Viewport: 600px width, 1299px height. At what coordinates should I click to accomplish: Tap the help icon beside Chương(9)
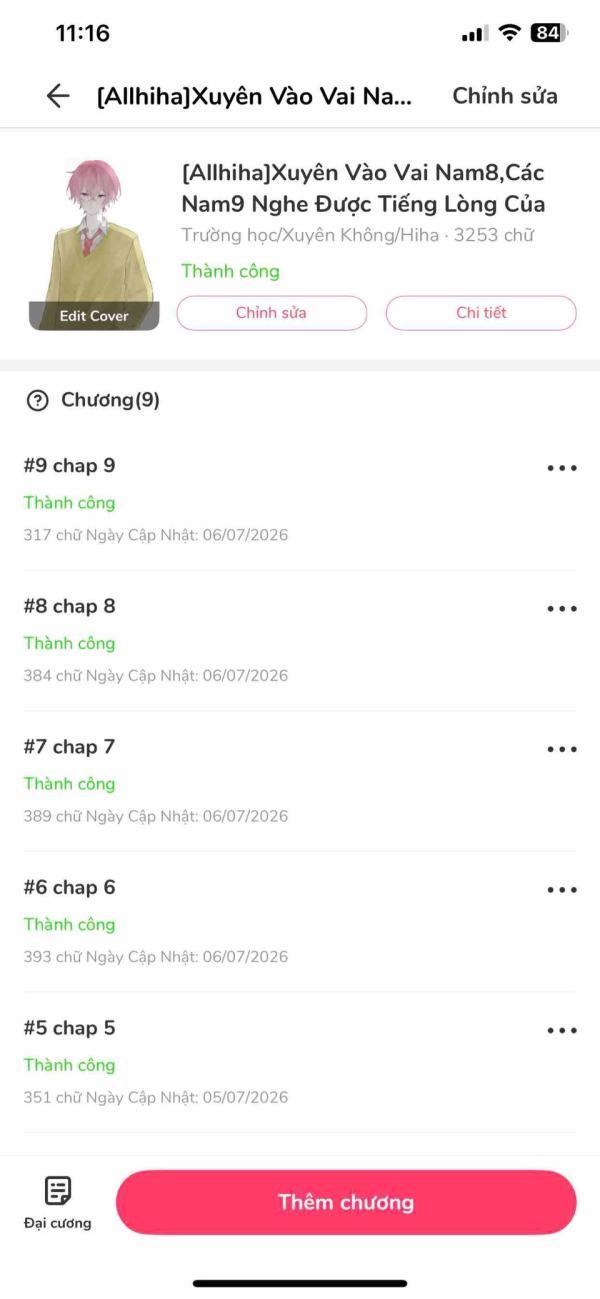tap(37, 401)
